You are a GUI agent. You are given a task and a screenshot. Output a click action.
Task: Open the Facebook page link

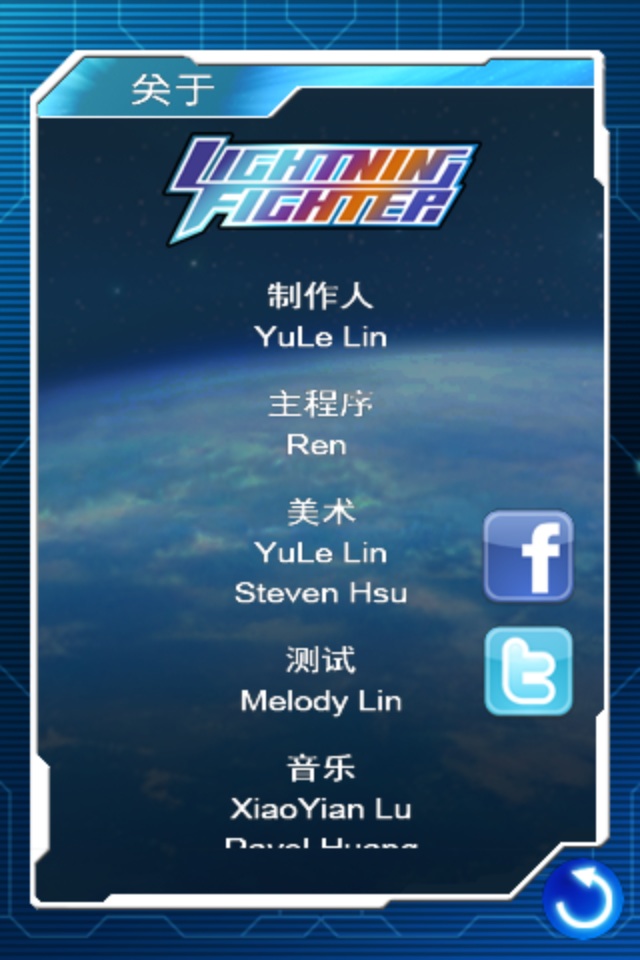528,556
